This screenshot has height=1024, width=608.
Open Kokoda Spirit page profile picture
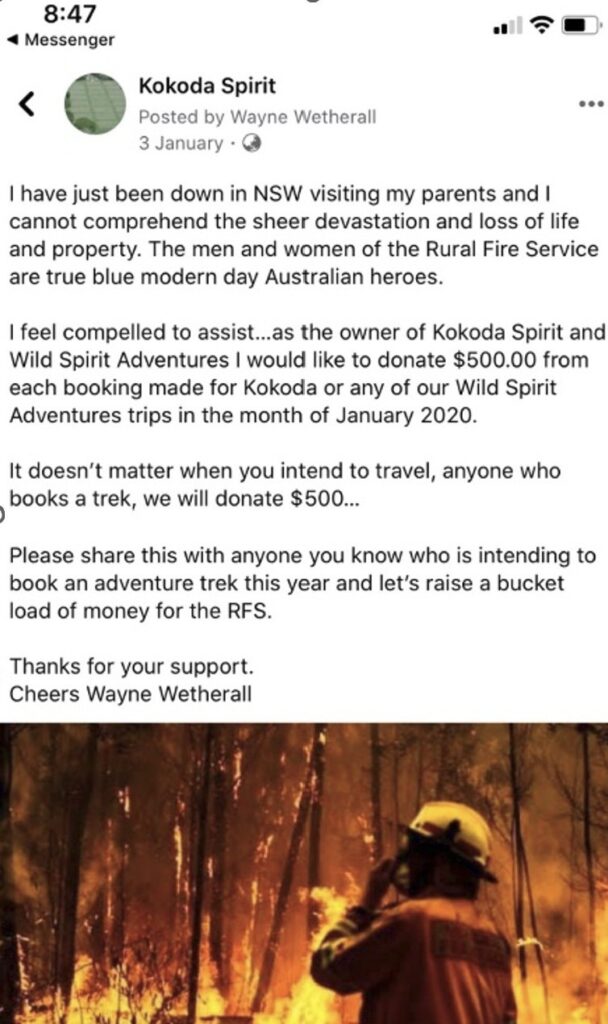click(x=95, y=104)
